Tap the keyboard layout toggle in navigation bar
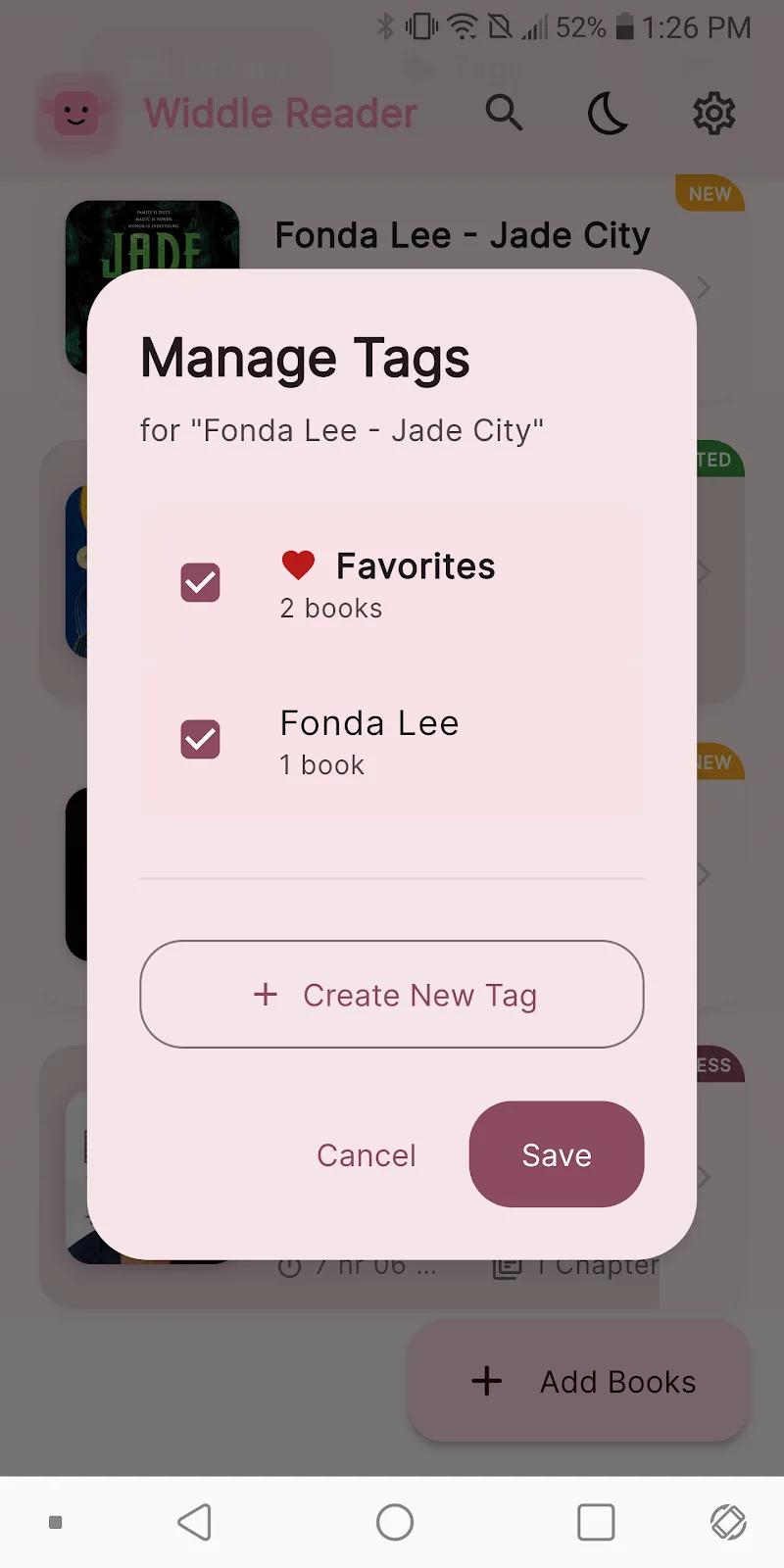Screen dimensions: 784x1568 coord(727,1522)
